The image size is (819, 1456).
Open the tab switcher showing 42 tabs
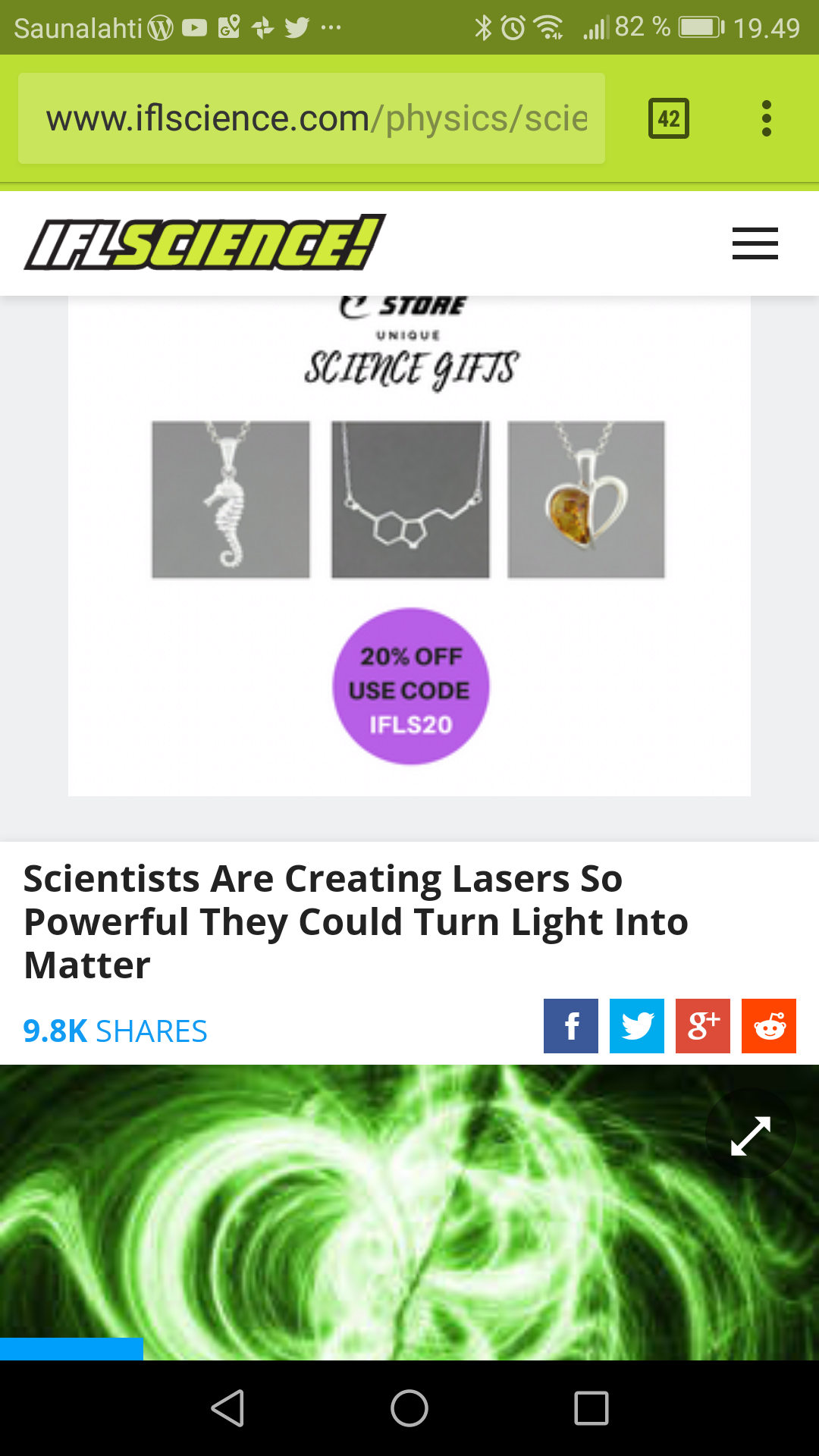[668, 118]
